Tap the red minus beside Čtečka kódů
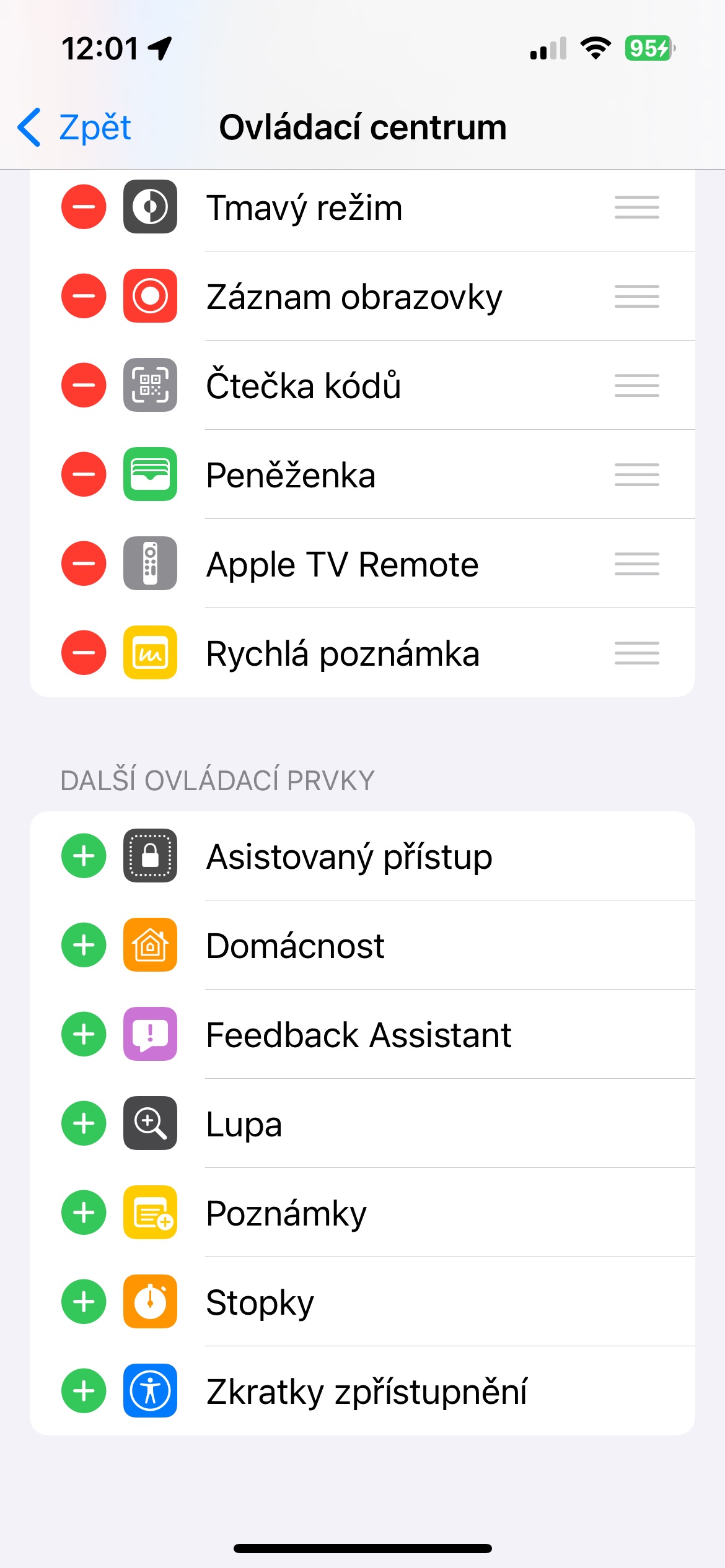The image size is (725, 1568). (x=84, y=385)
